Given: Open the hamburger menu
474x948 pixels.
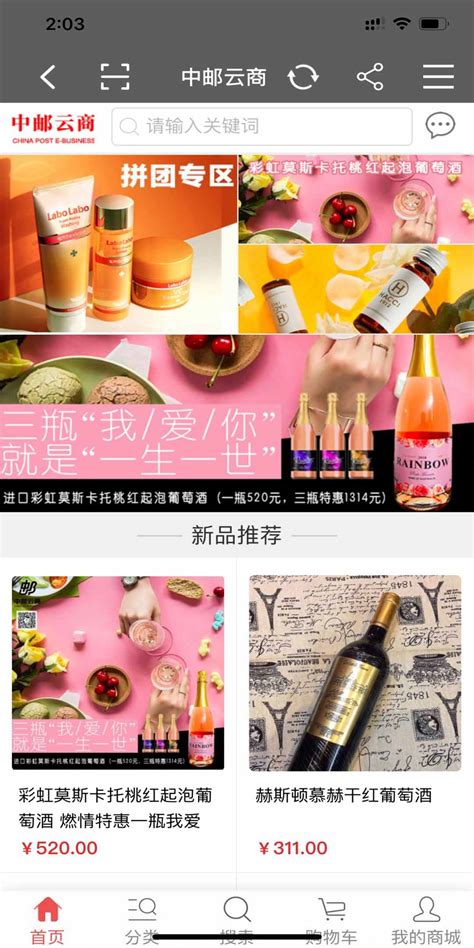Looking at the screenshot, I should coord(438,77).
